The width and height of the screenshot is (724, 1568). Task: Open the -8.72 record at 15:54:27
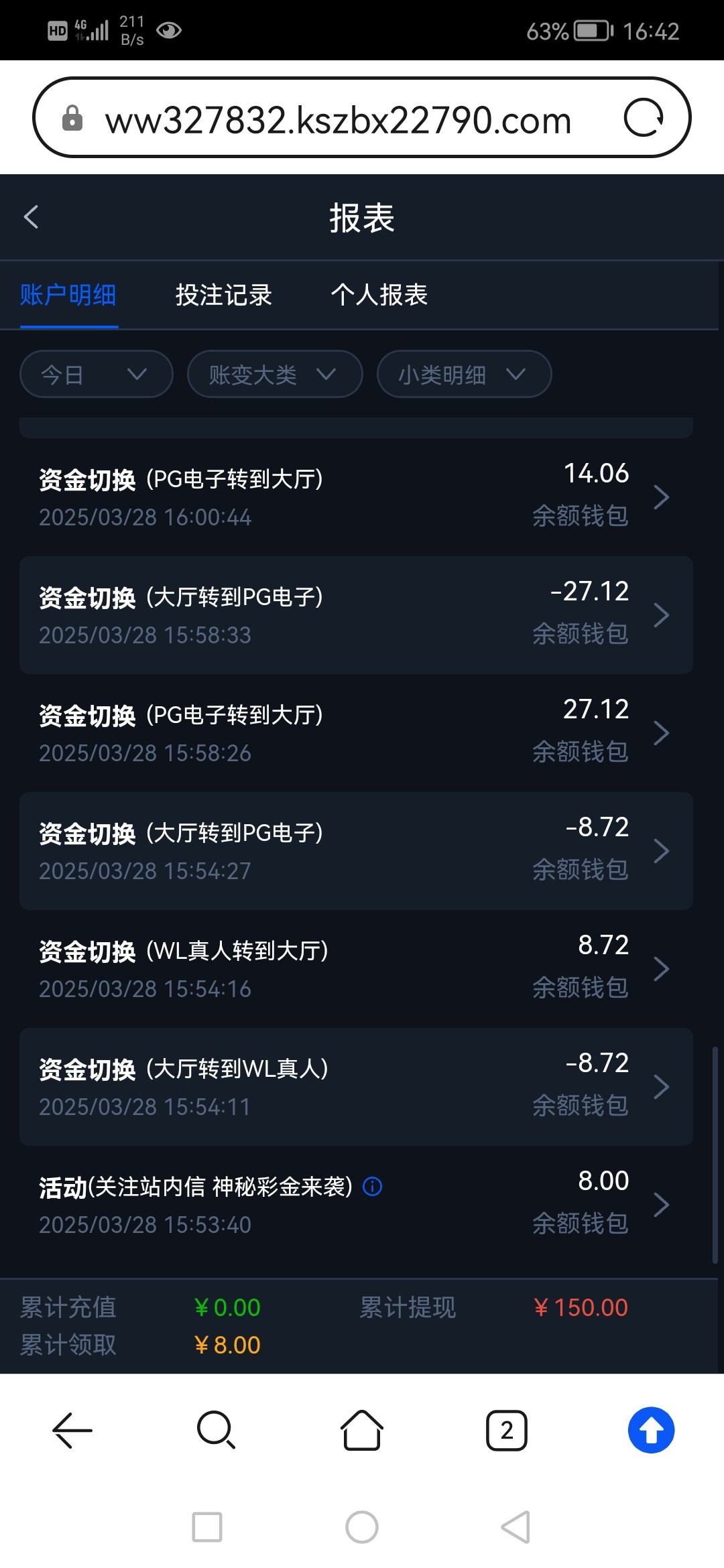point(355,850)
